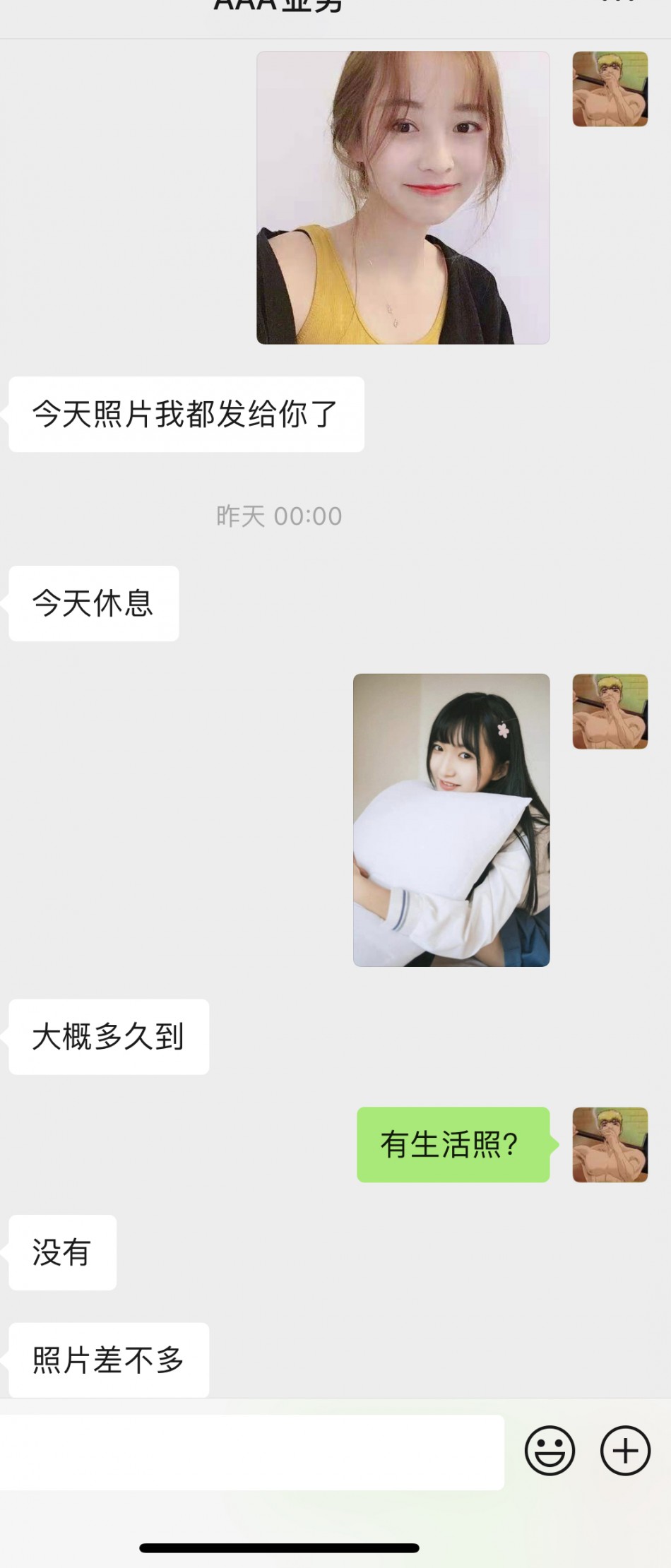Open the photo of the girl hugging a pillow
Viewport: 671px width, 1568px height.
(451, 820)
